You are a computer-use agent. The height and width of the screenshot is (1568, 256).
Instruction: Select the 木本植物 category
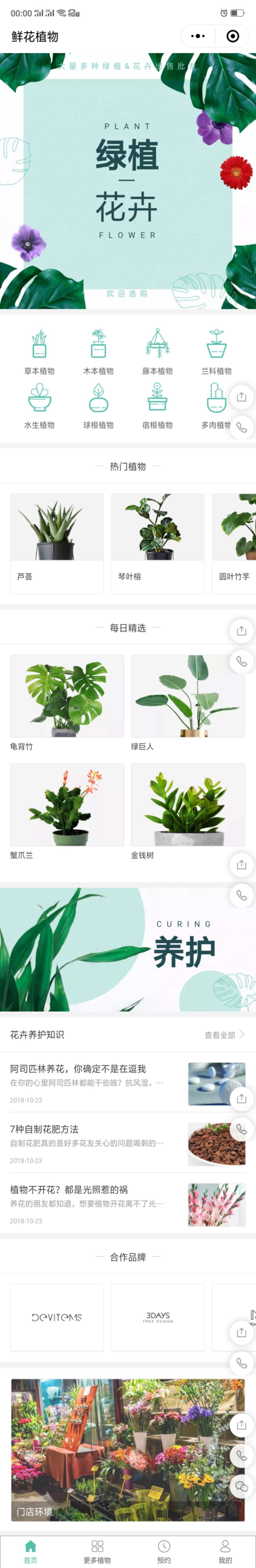tap(98, 351)
